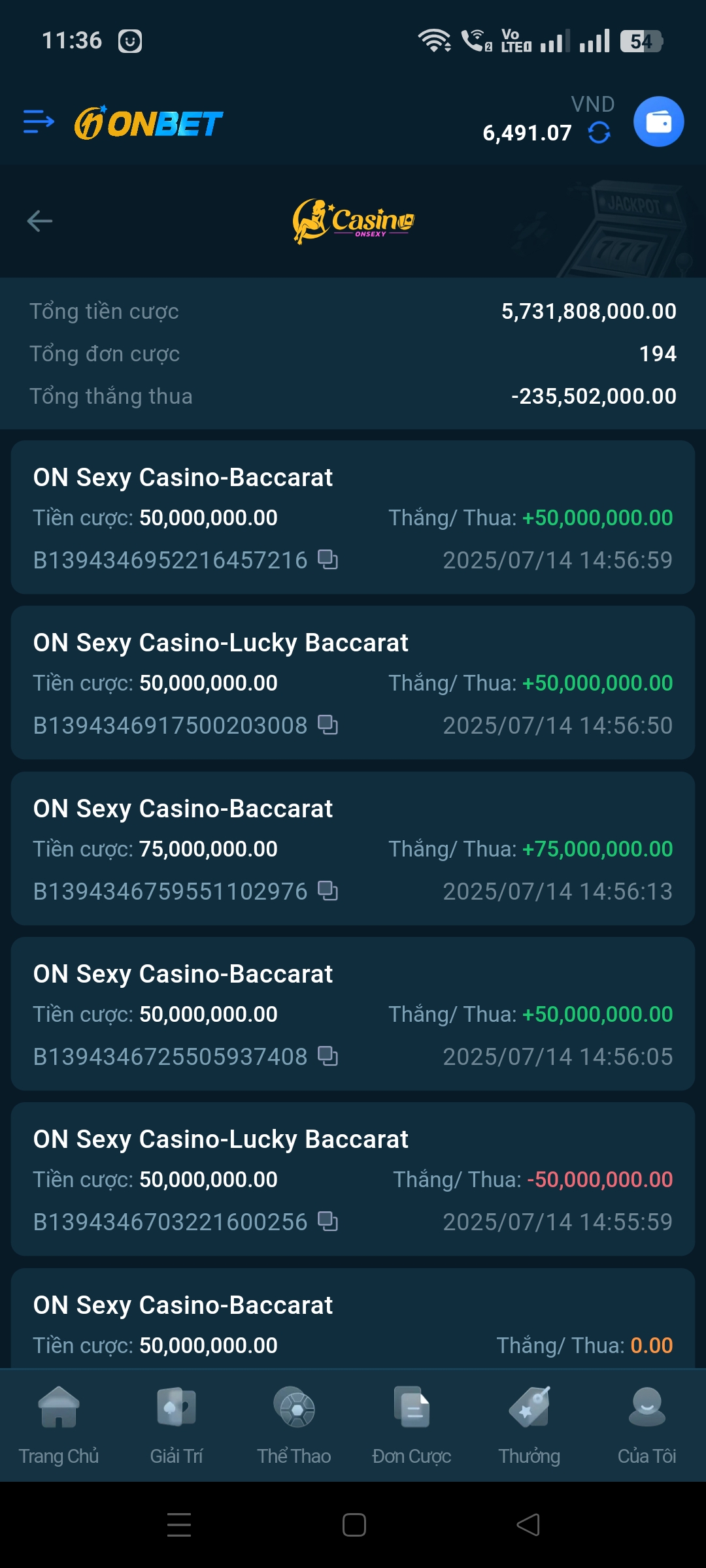Open the Đơn Cược tab

412,1426
